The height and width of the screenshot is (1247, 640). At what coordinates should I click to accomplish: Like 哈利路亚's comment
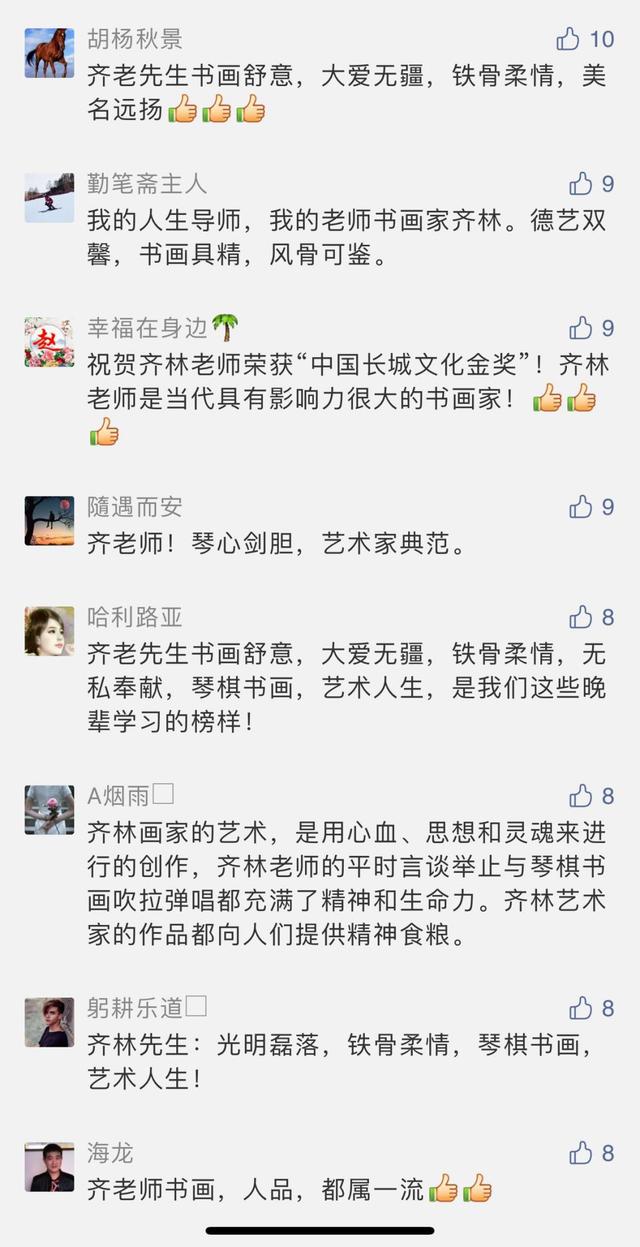(x=581, y=616)
